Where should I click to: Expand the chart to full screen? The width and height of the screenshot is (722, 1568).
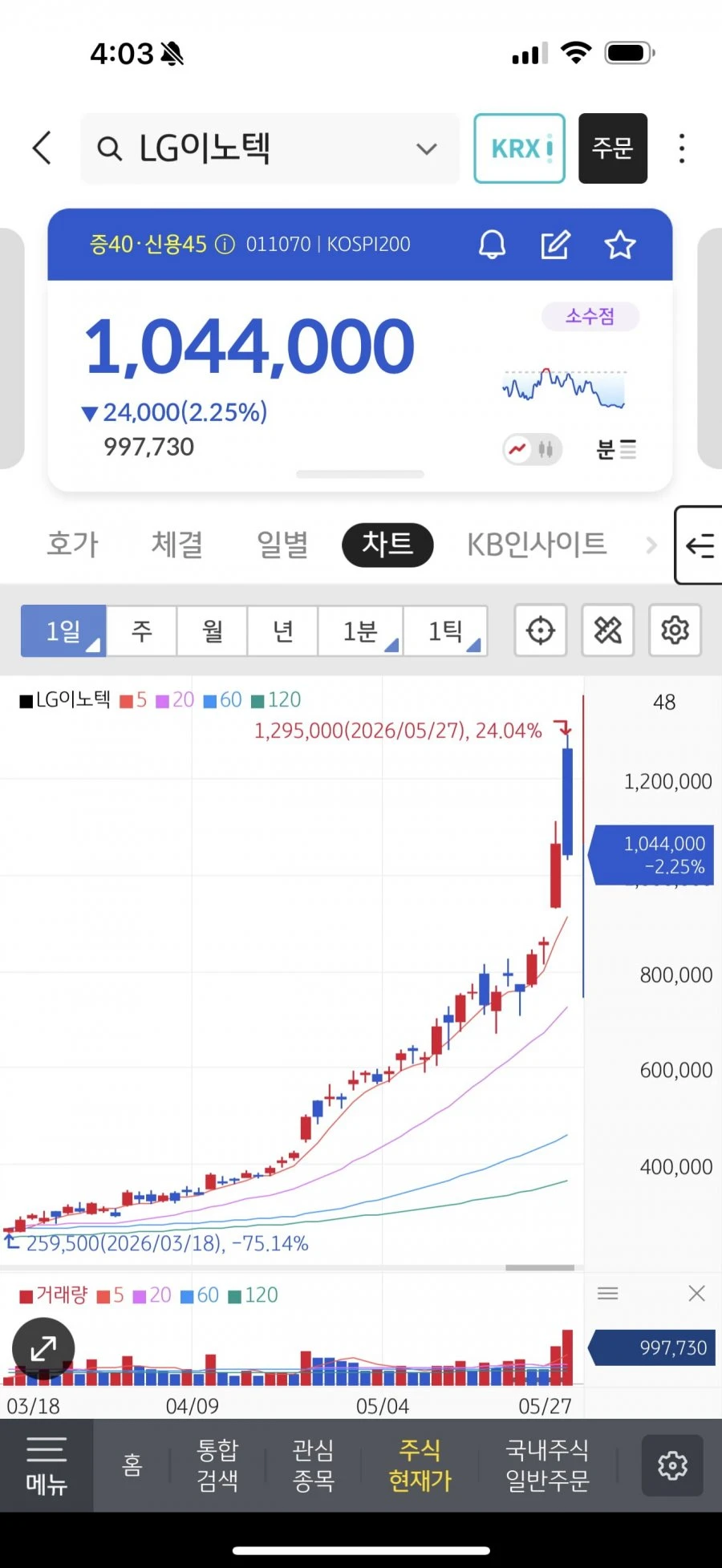(43, 1348)
